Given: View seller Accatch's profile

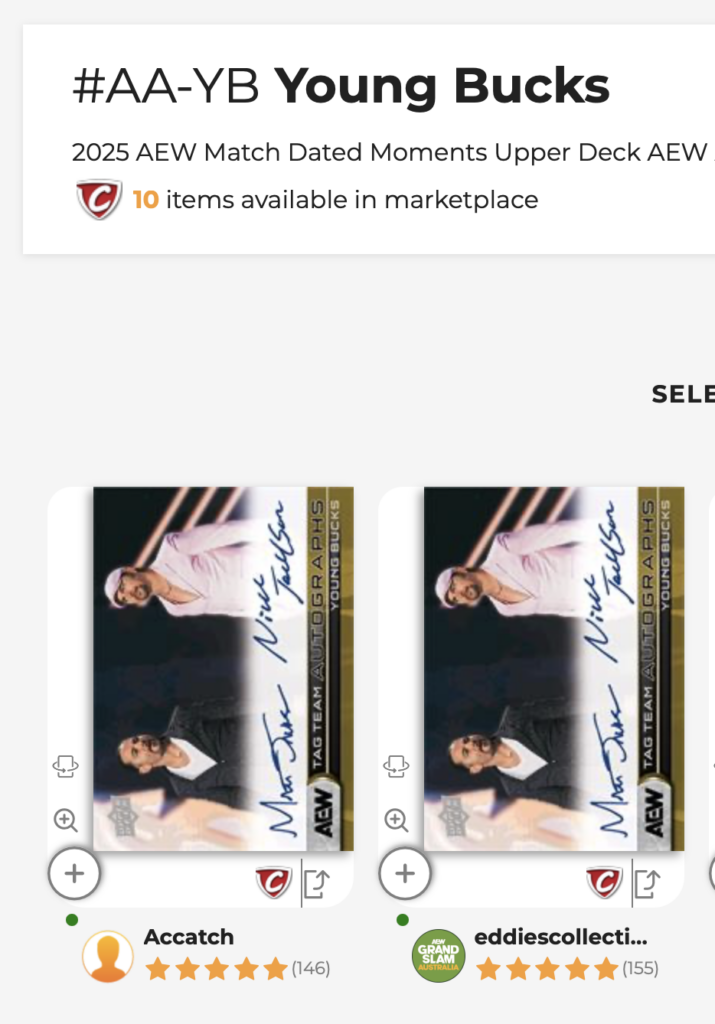Looking at the screenshot, I should click(189, 937).
